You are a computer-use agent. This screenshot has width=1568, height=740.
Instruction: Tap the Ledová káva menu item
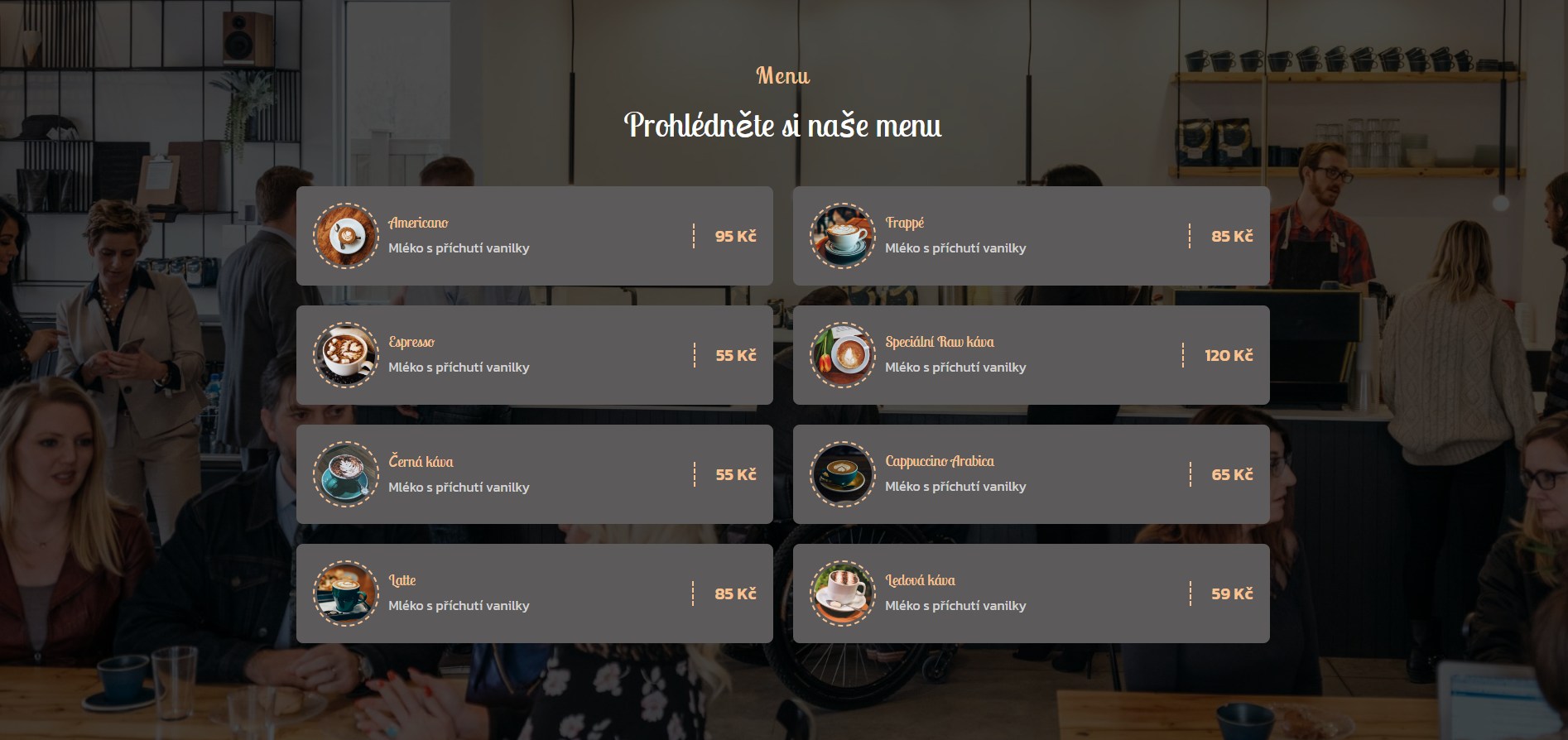pos(1031,593)
